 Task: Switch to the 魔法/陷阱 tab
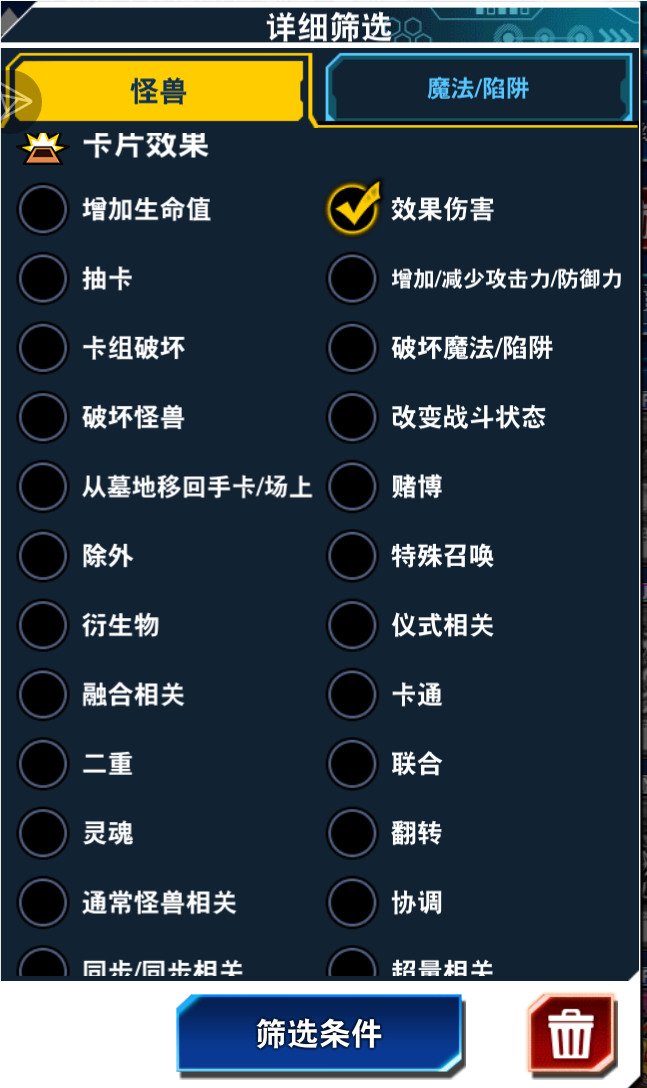pos(478,89)
